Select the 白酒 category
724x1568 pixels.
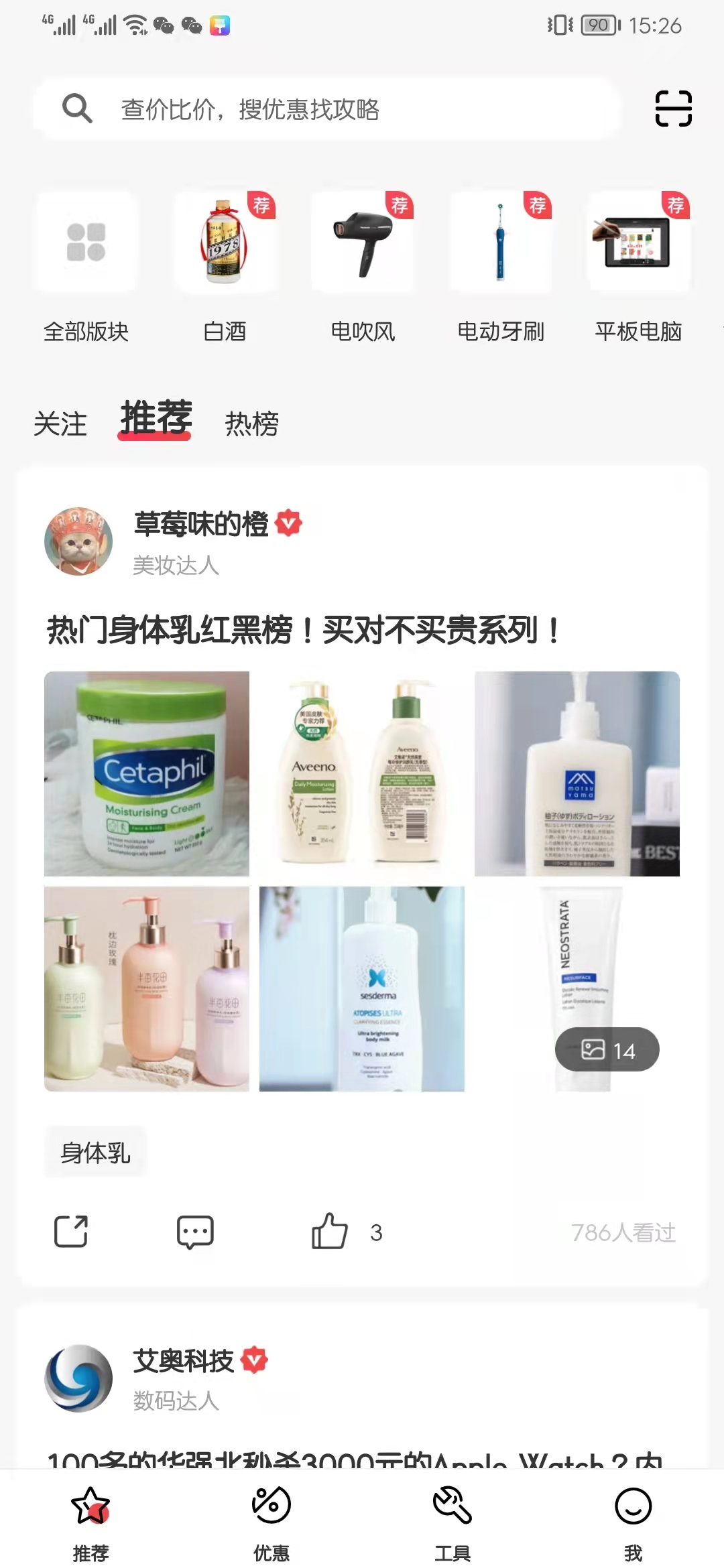tap(225, 268)
